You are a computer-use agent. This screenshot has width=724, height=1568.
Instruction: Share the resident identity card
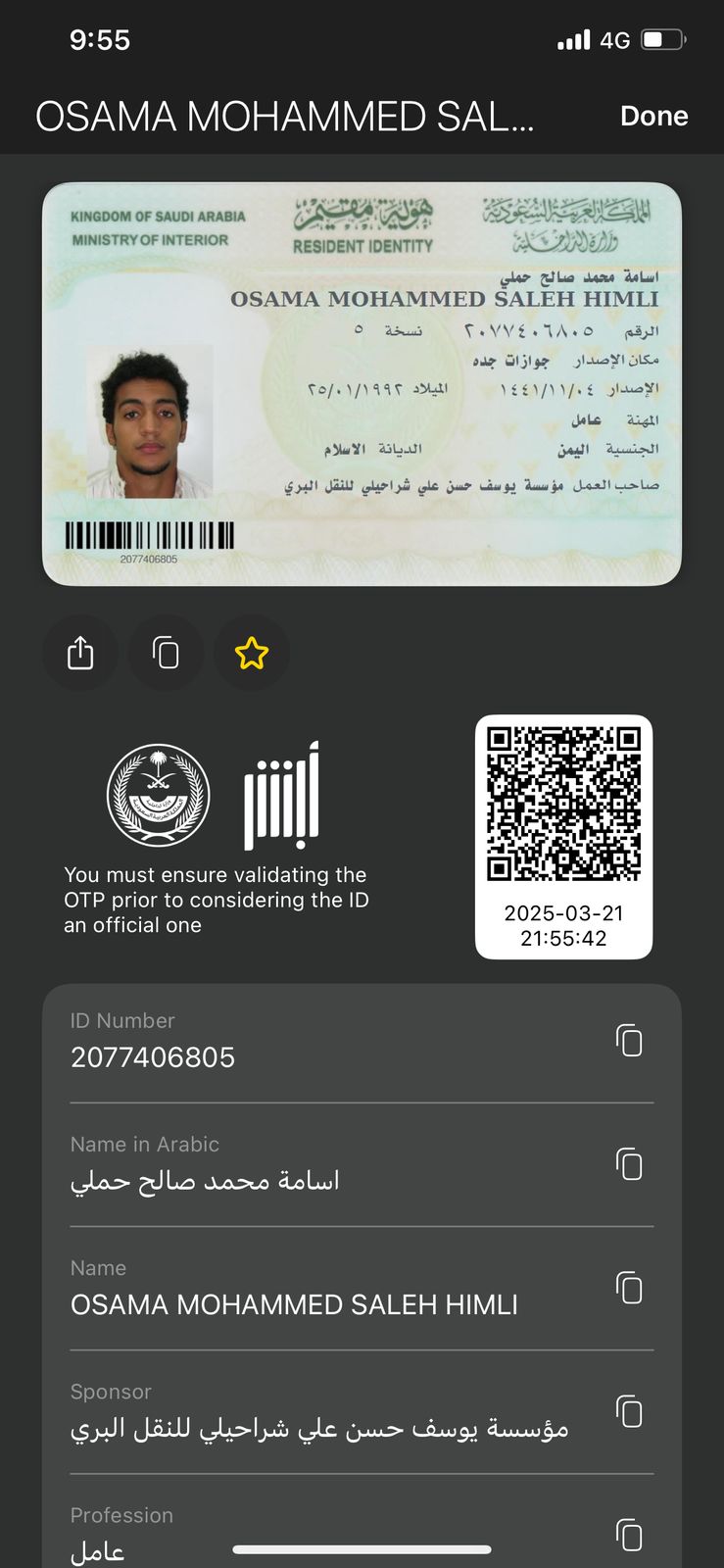[80, 653]
